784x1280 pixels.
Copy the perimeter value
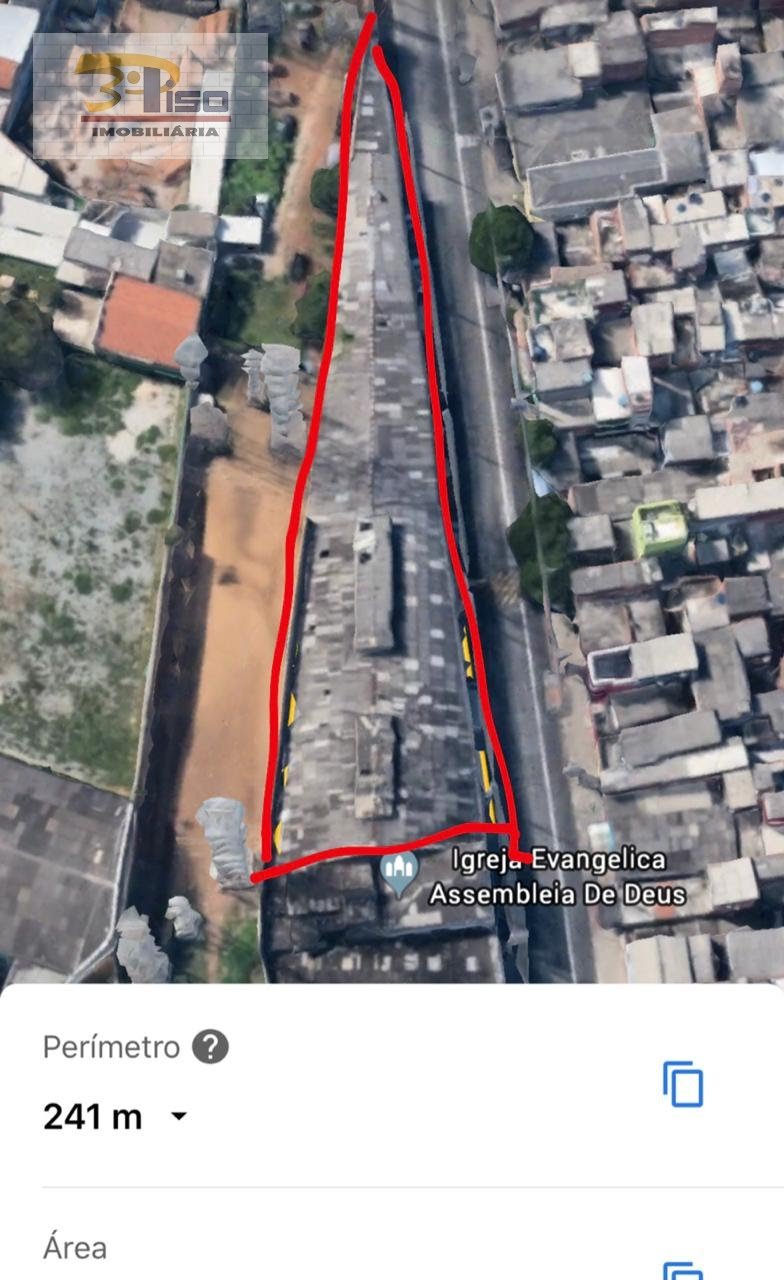coord(683,1084)
